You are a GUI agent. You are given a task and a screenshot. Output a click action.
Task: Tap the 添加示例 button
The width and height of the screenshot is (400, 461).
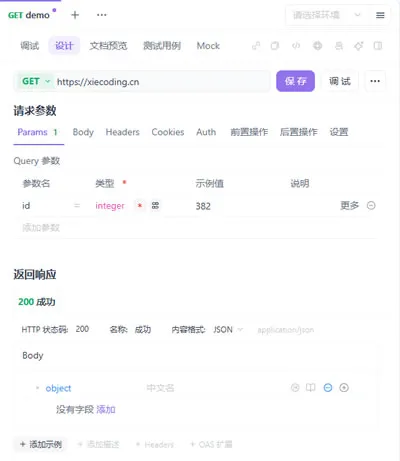pos(41,444)
